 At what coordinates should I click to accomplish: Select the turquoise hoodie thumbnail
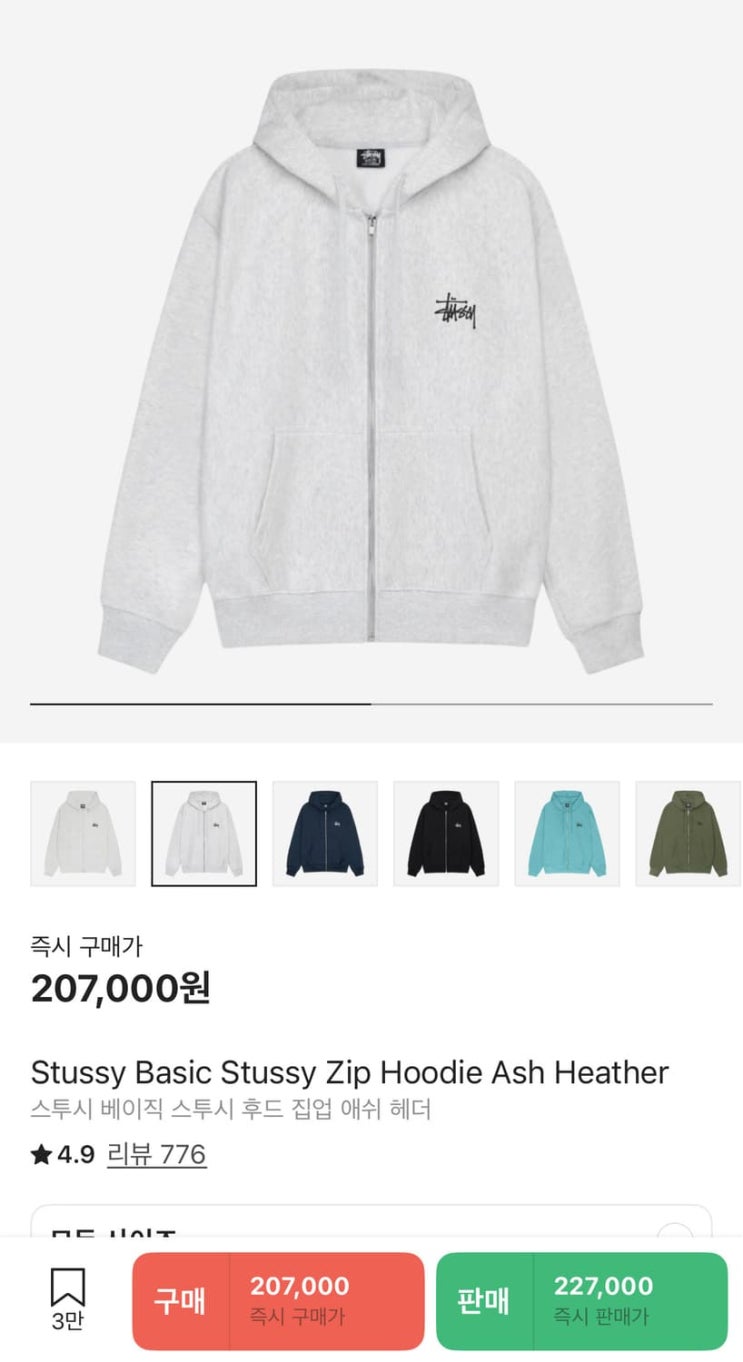click(567, 834)
